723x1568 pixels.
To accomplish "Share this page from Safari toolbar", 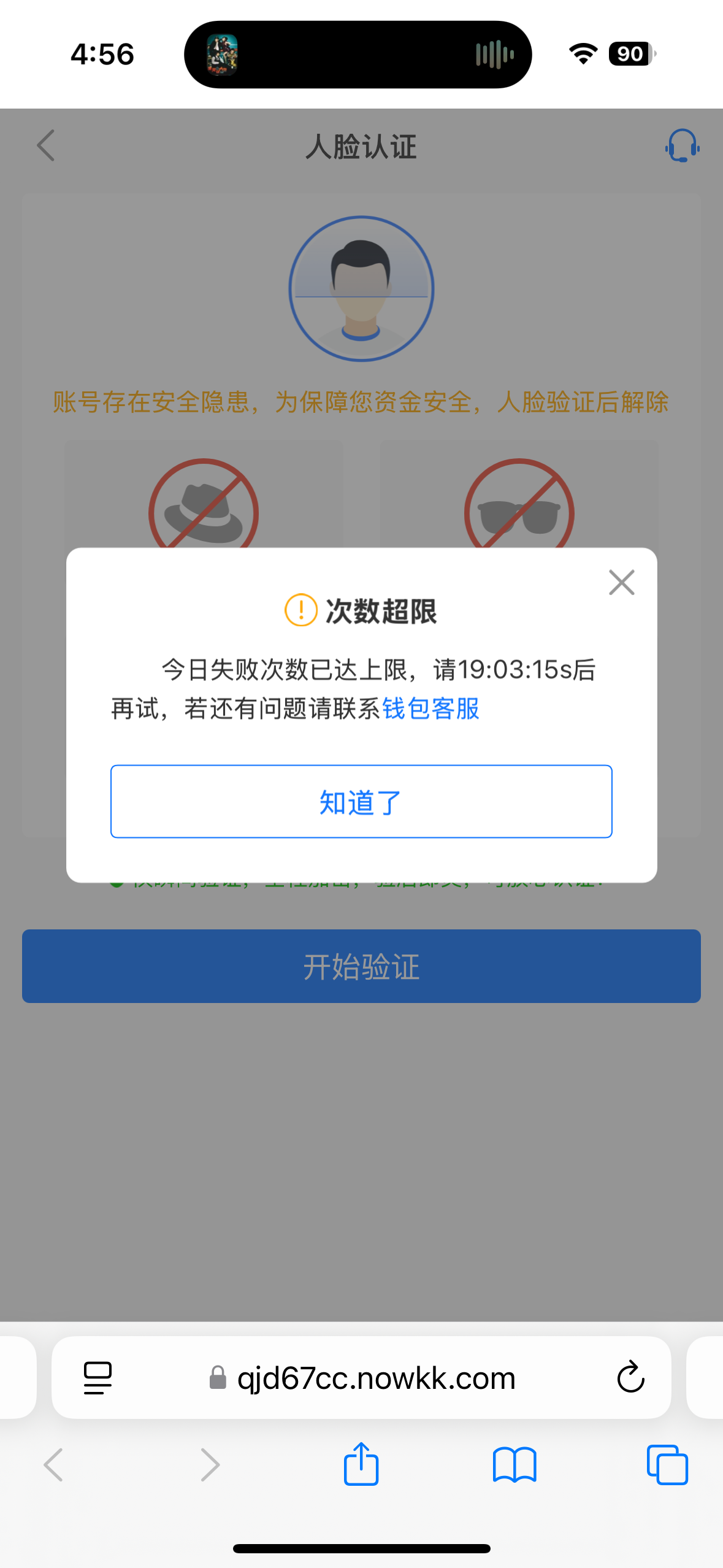I will (361, 1464).
